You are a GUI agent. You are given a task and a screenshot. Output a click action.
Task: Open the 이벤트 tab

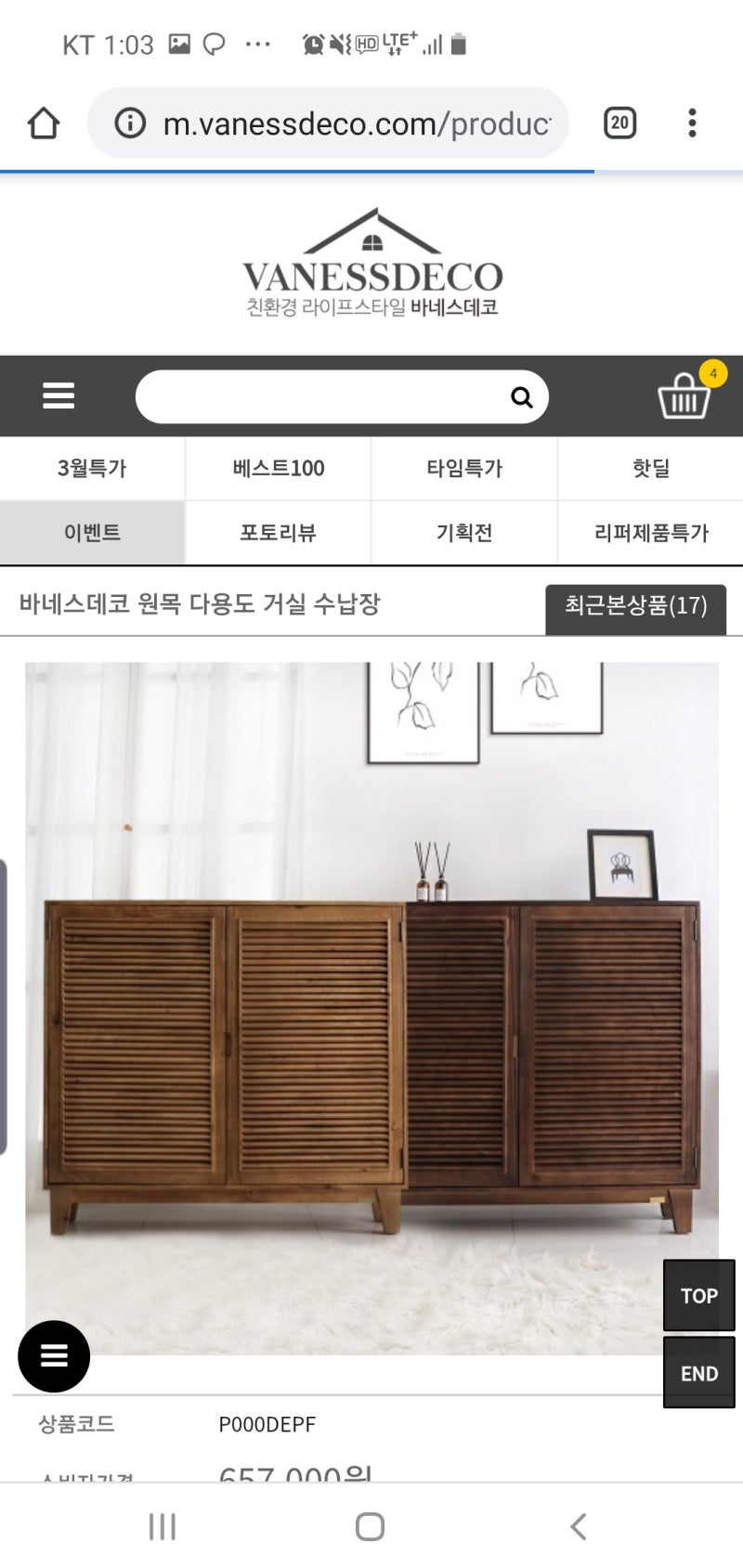pyautogui.click(x=92, y=533)
